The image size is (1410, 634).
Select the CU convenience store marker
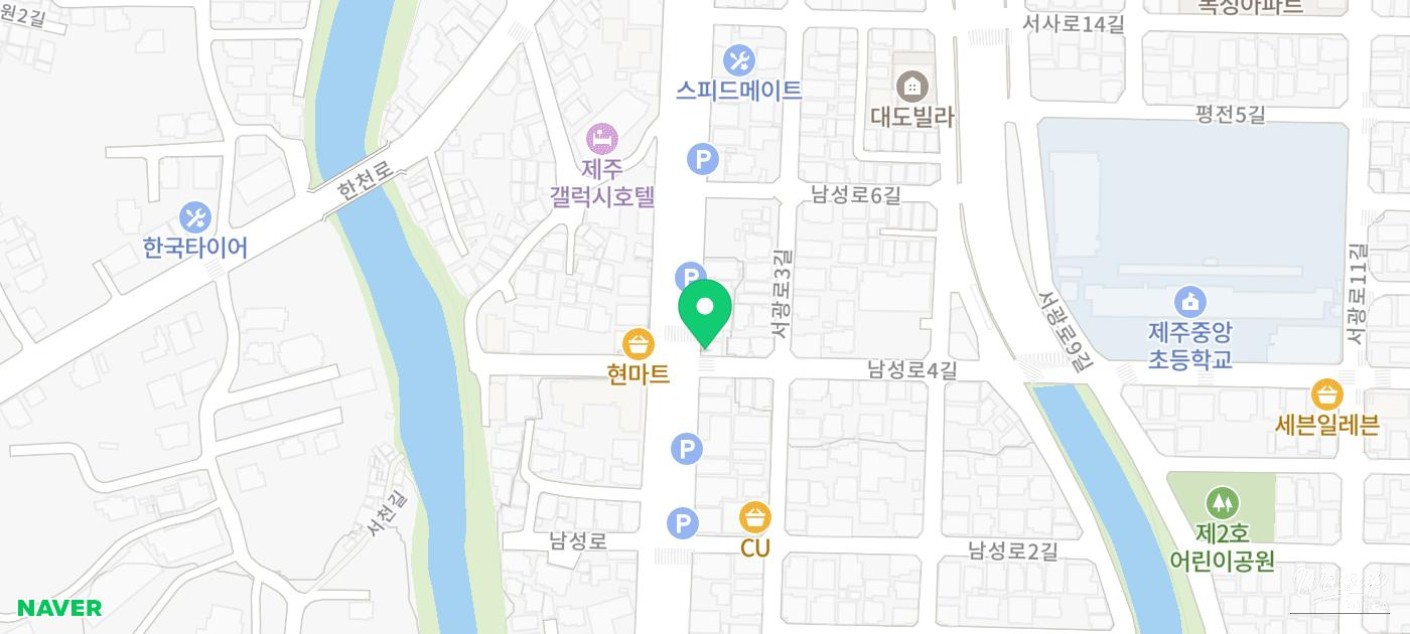pos(755,518)
